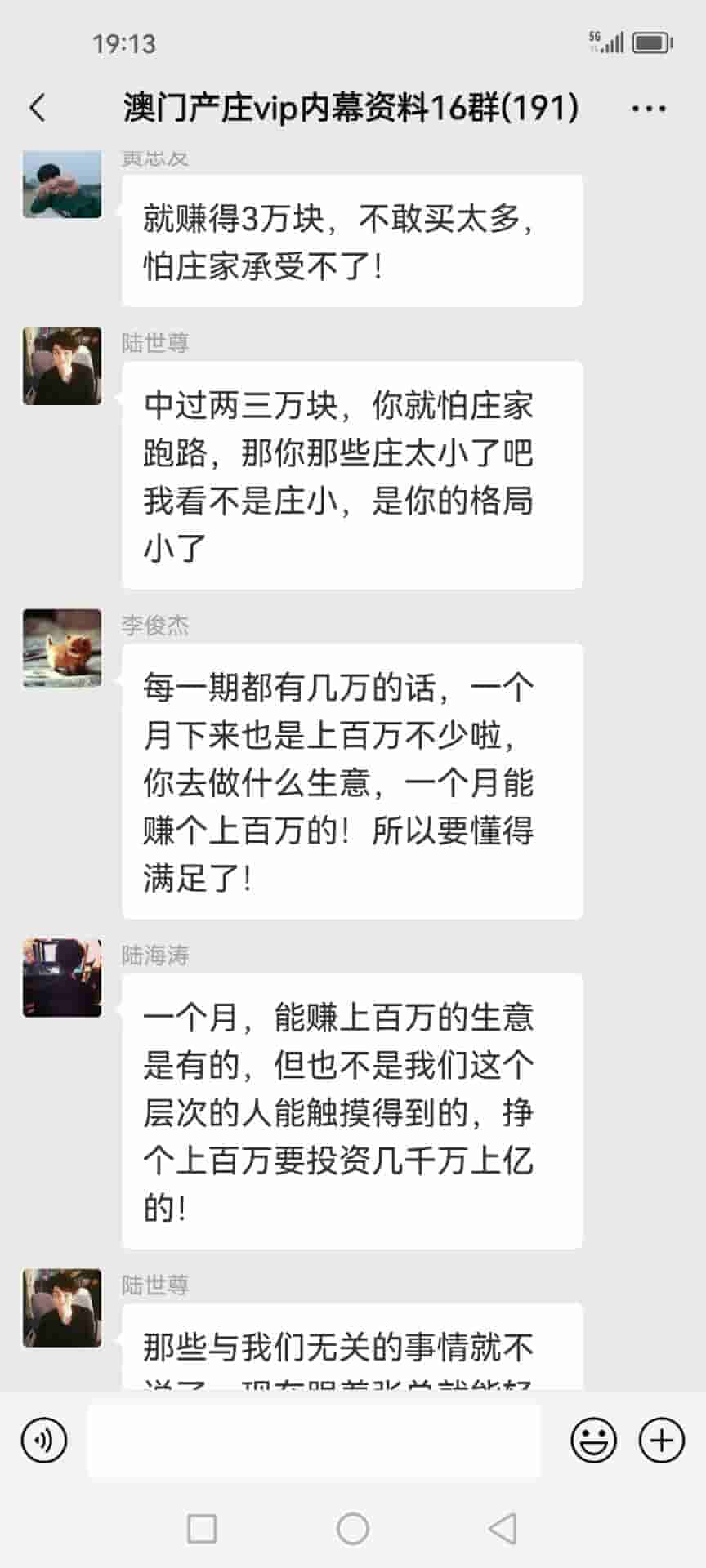Screen dimensions: 706x1568
Task: Open recent apps via square button
Action: 202,1528
